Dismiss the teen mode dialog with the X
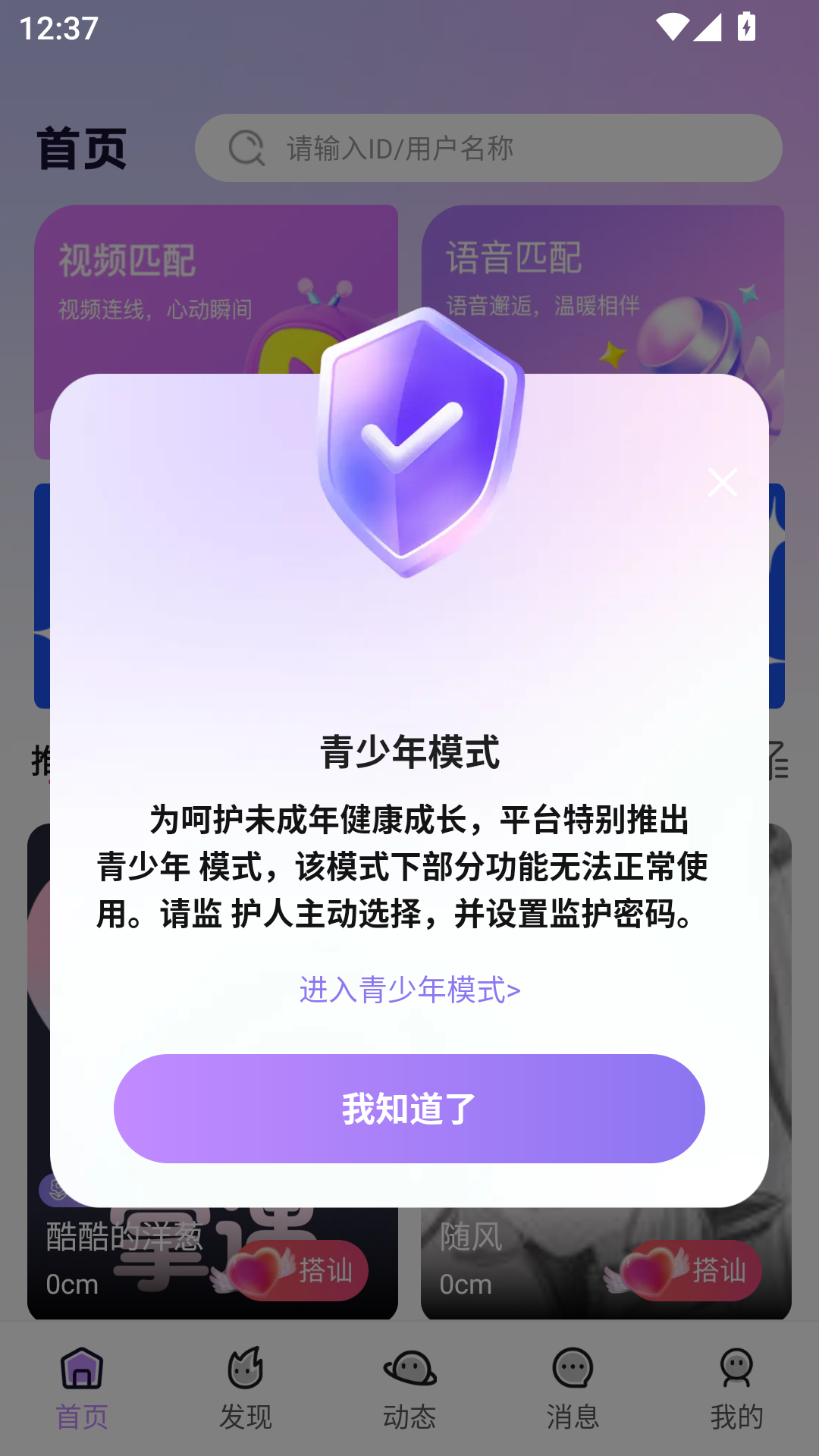Viewport: 819px width, 1456px height. click(x=721, y=482)
